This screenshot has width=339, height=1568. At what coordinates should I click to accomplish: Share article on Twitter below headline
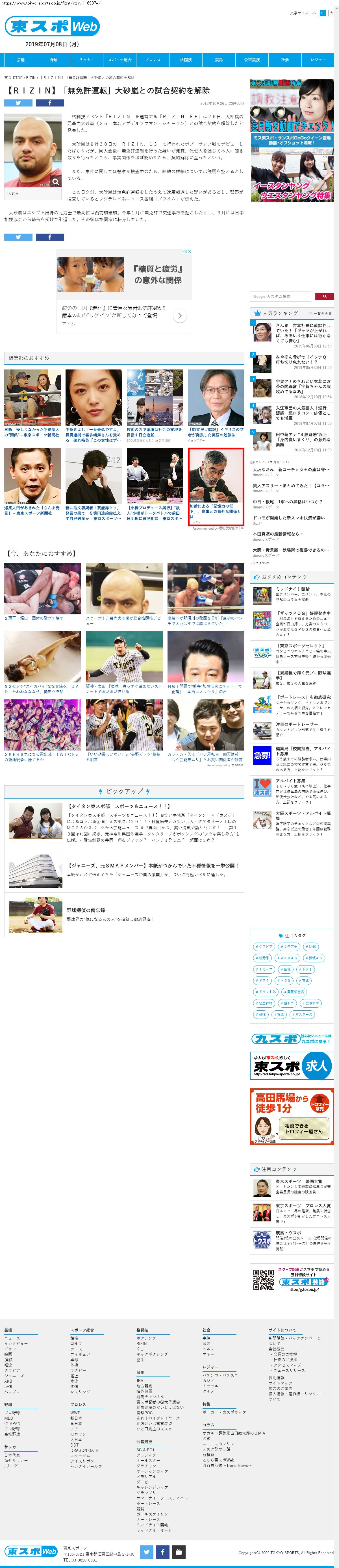(18, 103)
